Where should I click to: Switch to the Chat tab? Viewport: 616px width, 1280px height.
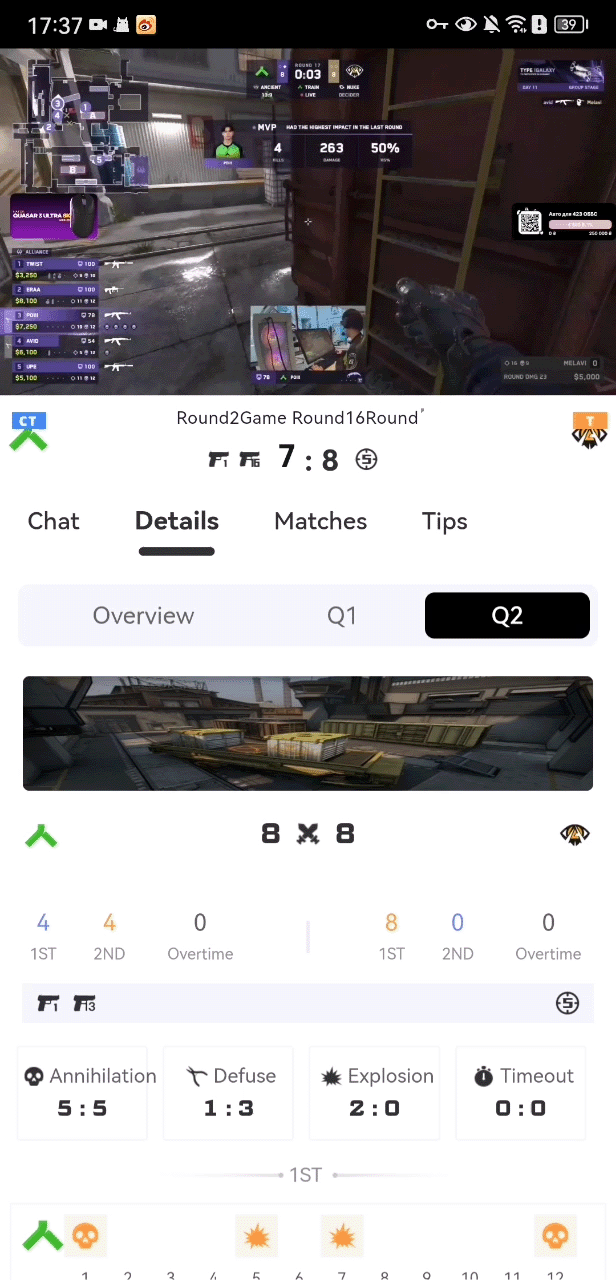(x=54, y=521)
